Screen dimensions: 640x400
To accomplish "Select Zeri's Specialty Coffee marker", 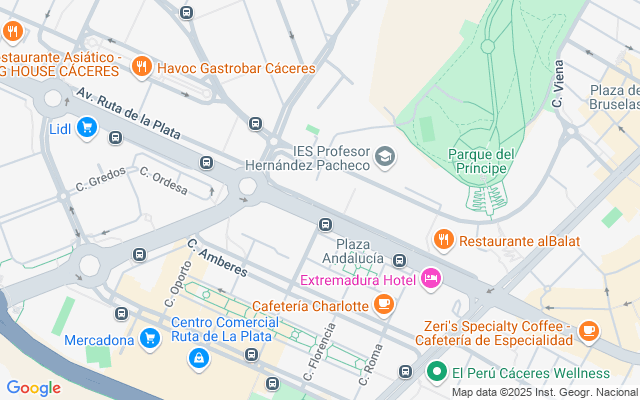I will click(x=589, y=332).
